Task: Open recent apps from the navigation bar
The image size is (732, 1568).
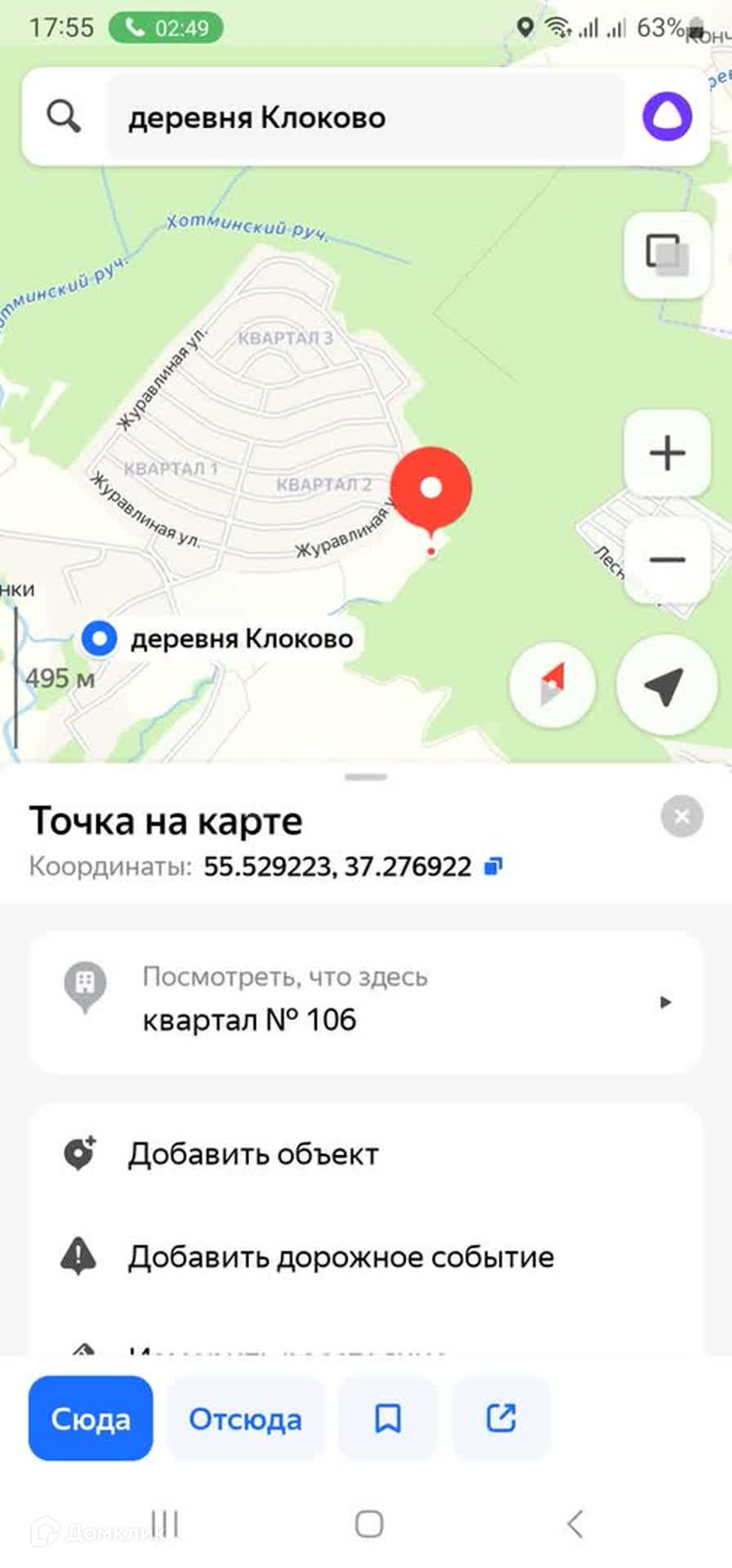Action: click(x=164, y=1524)
